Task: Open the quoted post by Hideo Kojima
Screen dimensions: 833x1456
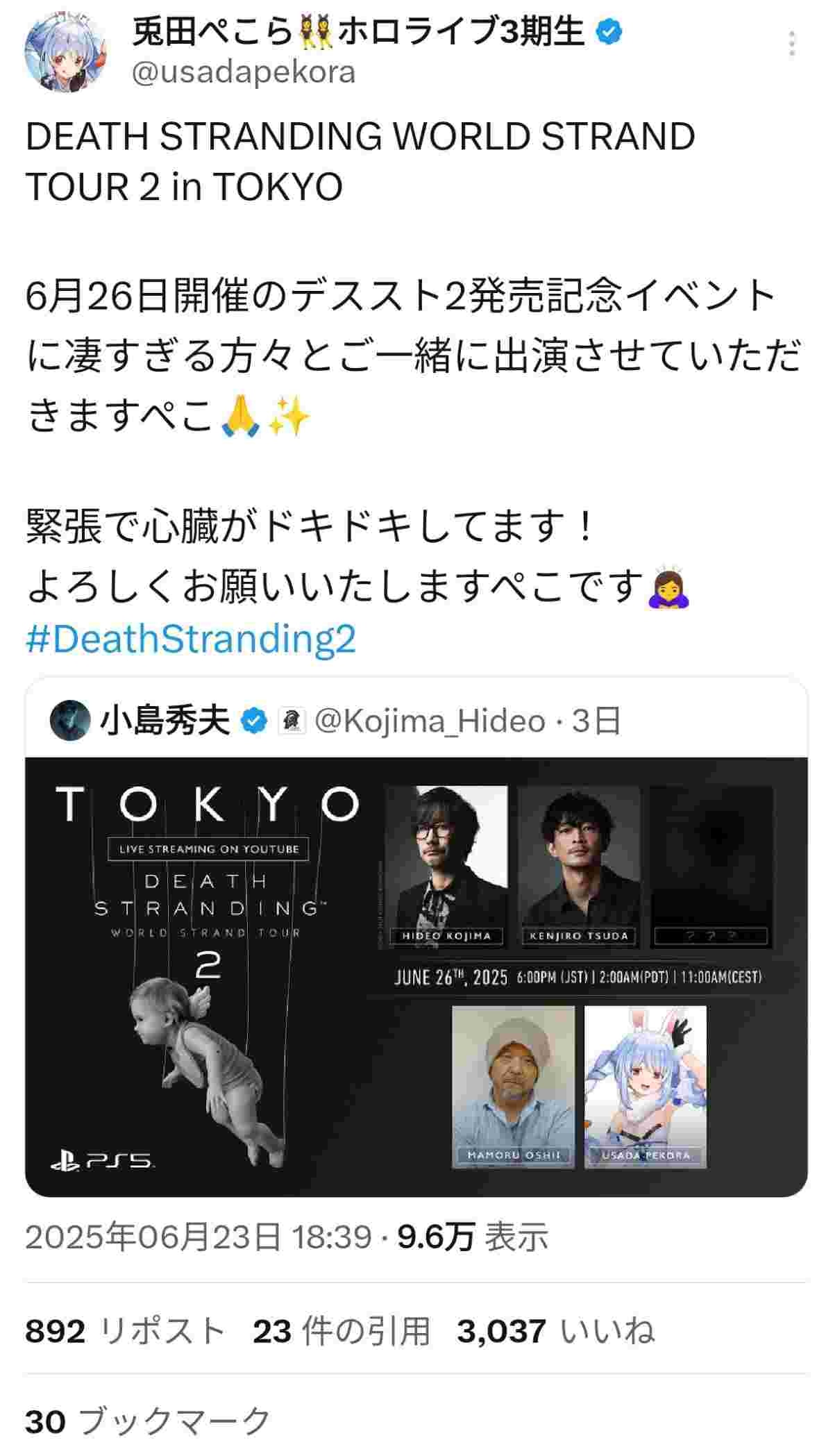Action: [x=416, y=937]
